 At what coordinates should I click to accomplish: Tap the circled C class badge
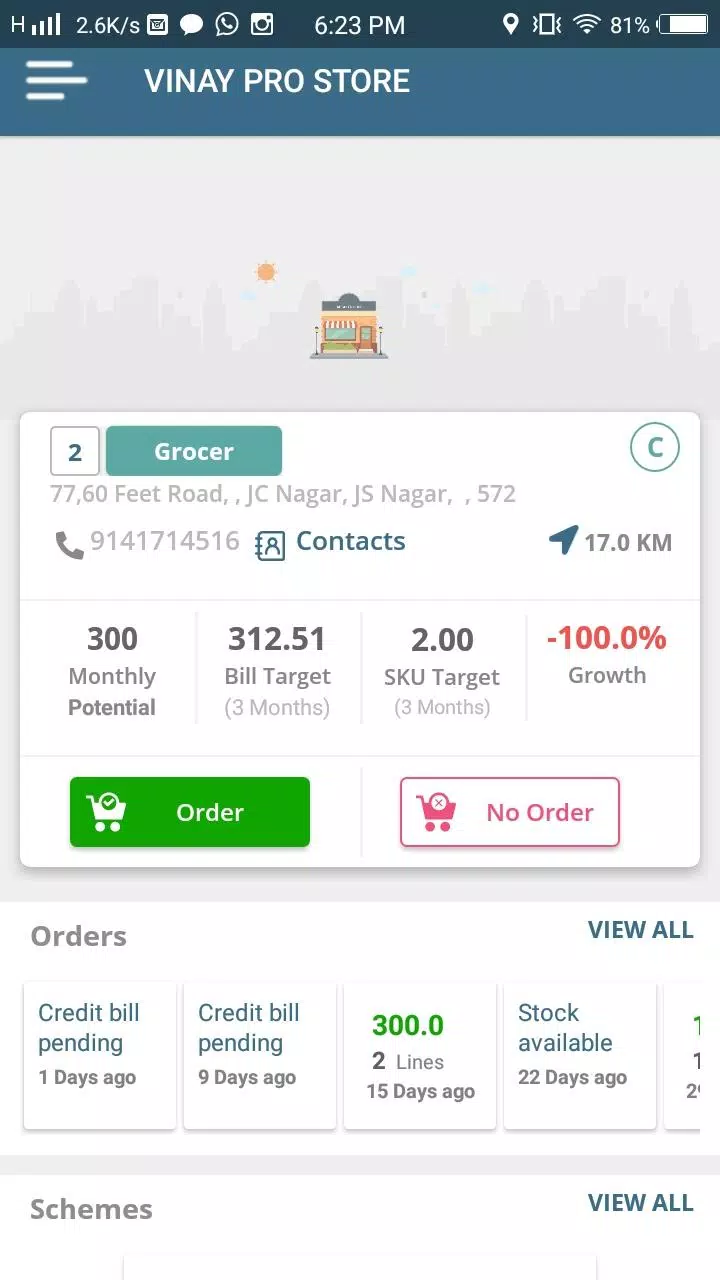[x=655, y=447]
